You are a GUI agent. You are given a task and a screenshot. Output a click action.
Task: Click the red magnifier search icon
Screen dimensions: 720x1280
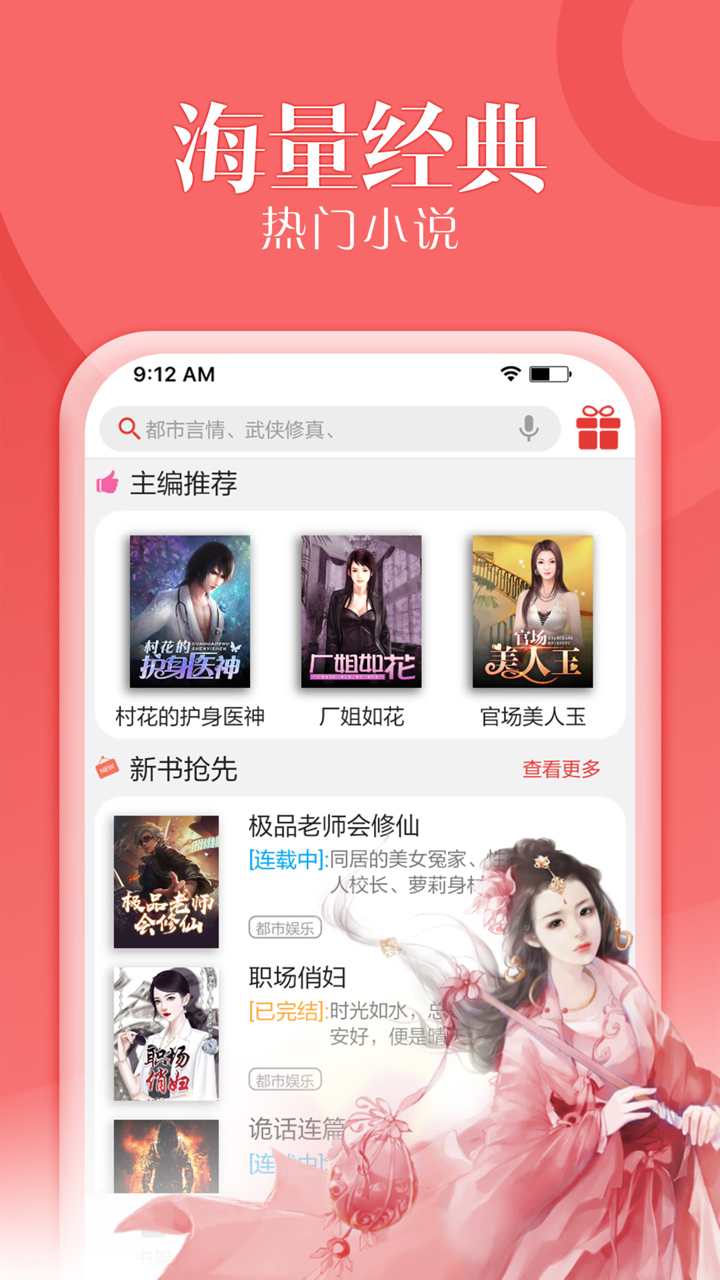tap(128, 427)
